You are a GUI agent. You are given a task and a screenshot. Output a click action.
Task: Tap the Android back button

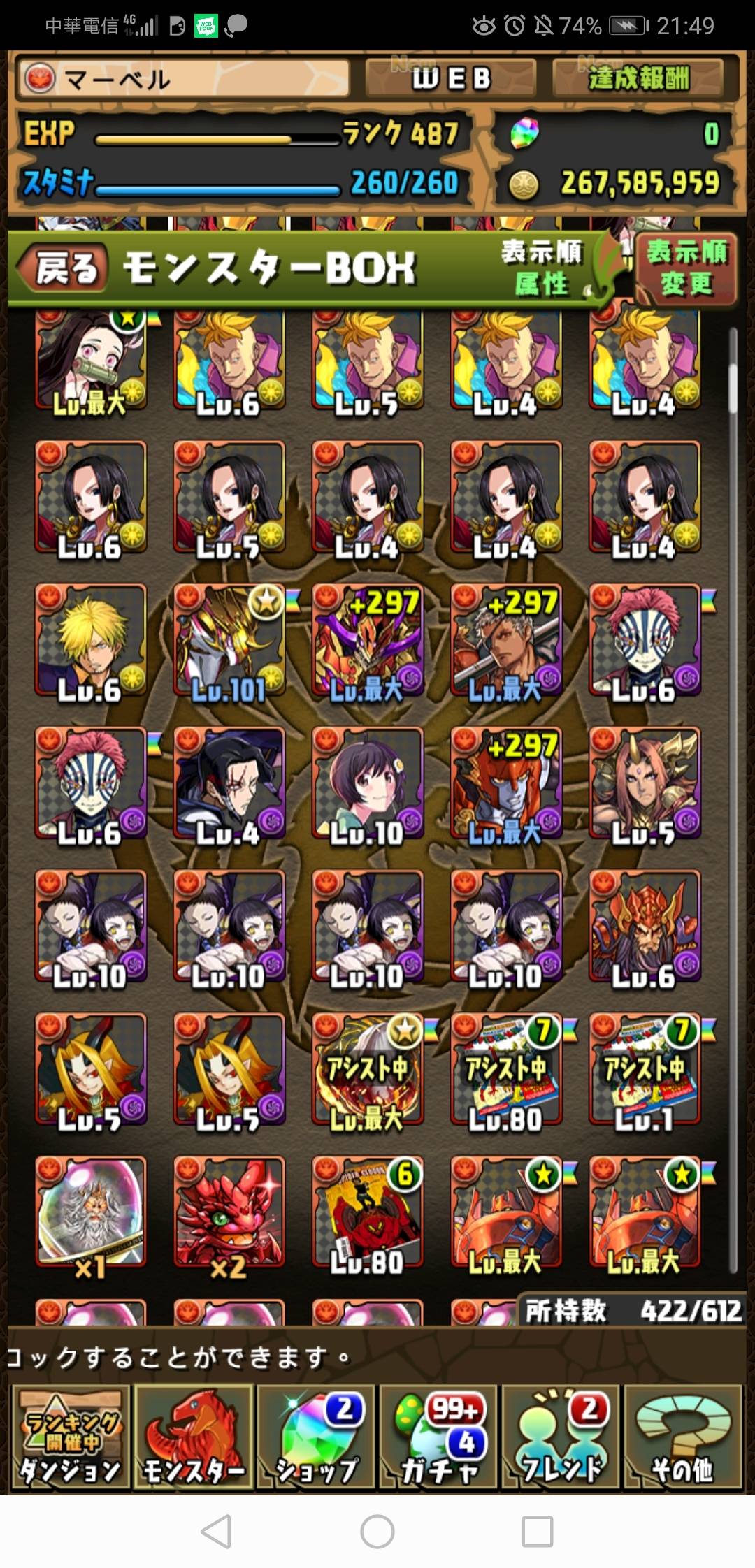tap(216, 1532)
